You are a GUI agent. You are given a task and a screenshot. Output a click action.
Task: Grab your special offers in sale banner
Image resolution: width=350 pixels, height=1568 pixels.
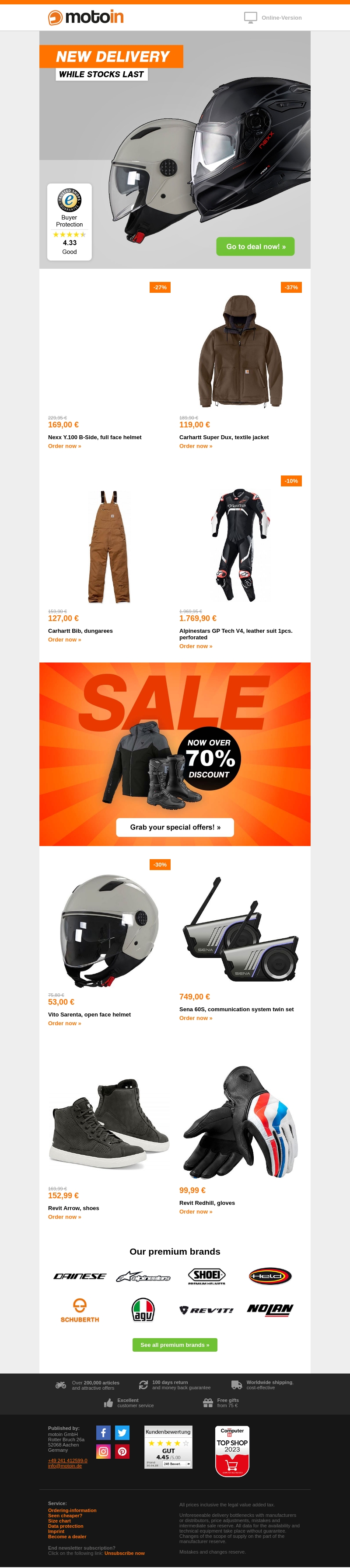[175, 827]
